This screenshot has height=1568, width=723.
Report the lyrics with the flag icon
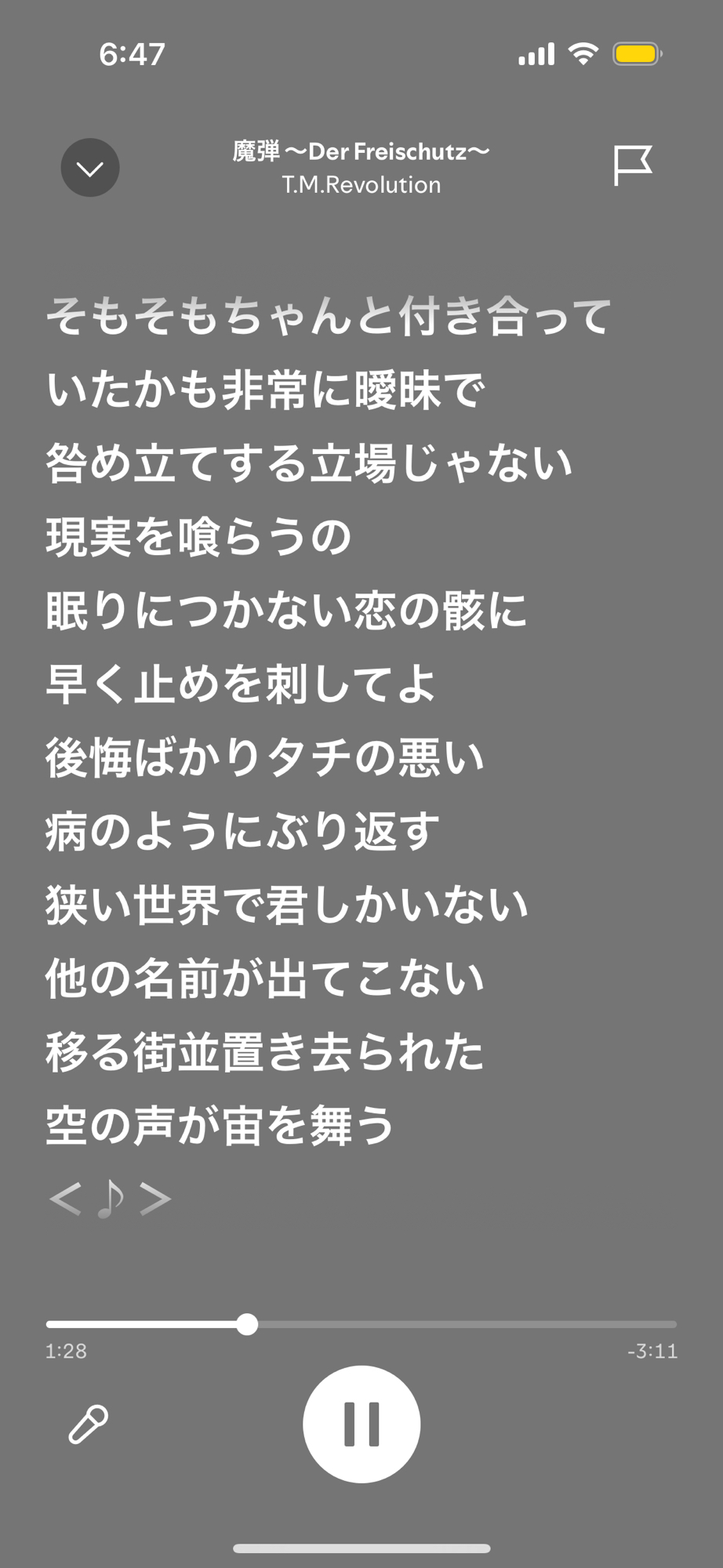pyautogui.click(x=632, y=165)
